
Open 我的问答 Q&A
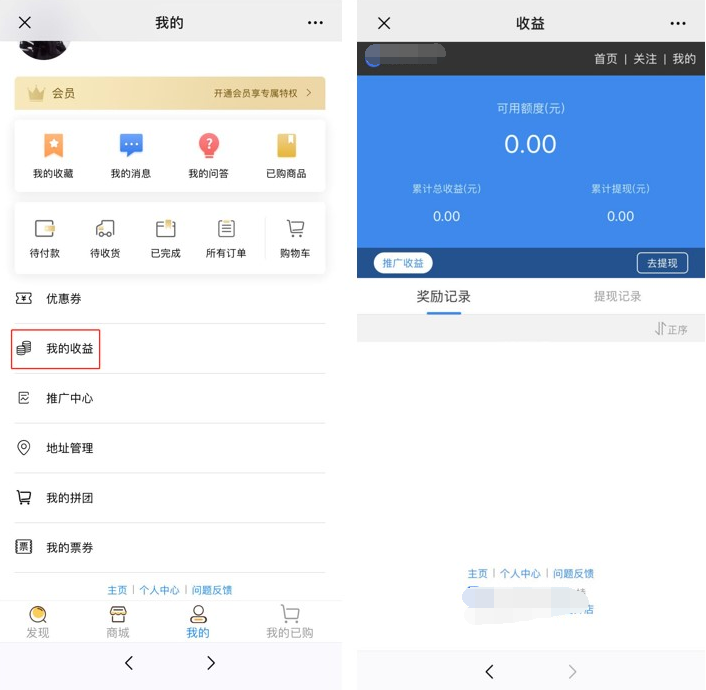click(x=208, y=156)
